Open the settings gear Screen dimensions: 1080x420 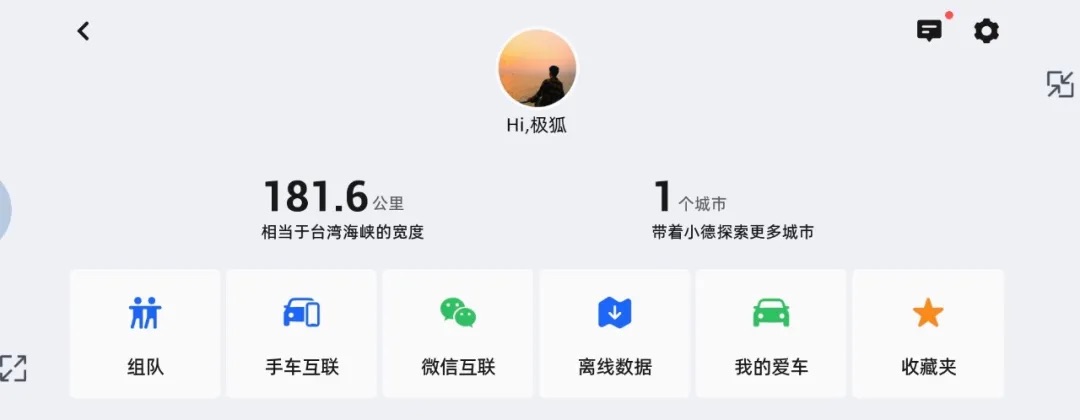(x=986, y=31)
